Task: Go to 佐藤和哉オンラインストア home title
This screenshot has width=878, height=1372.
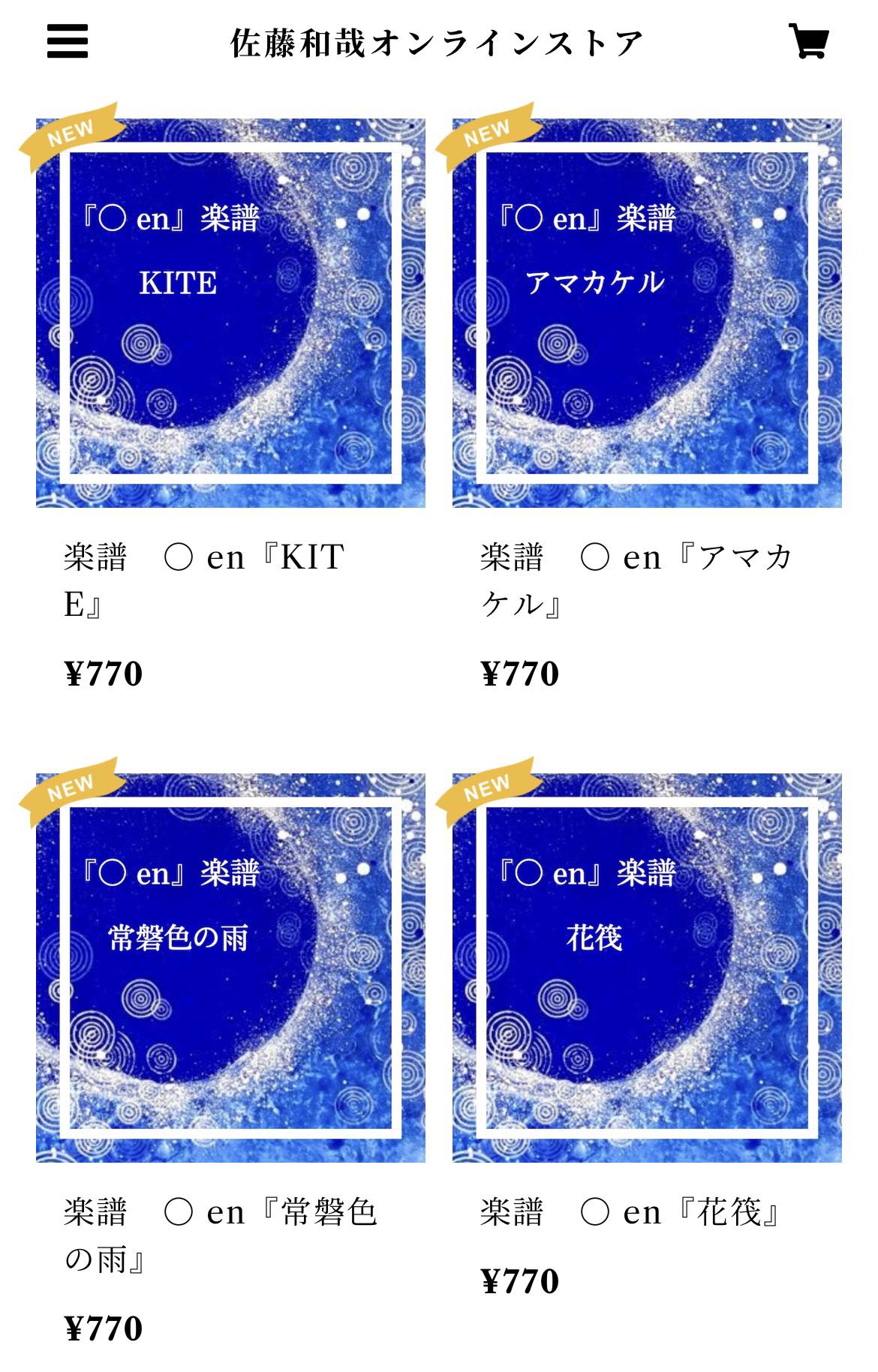Action: (x=437, y=43)
